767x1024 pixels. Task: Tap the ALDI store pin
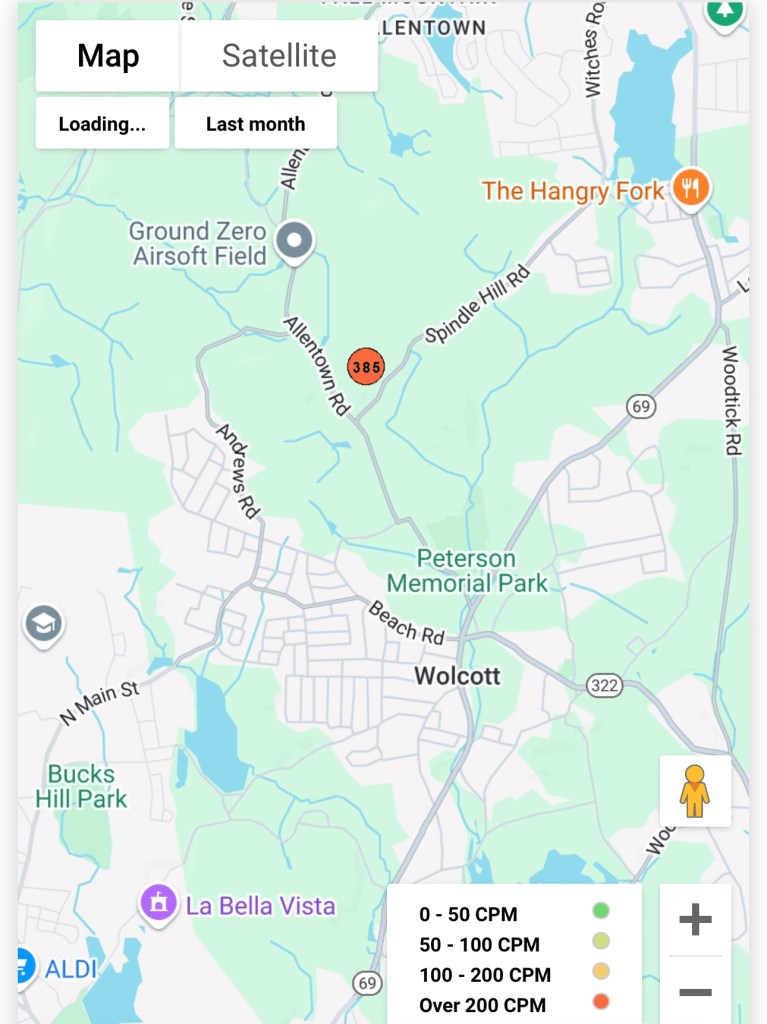23,967
